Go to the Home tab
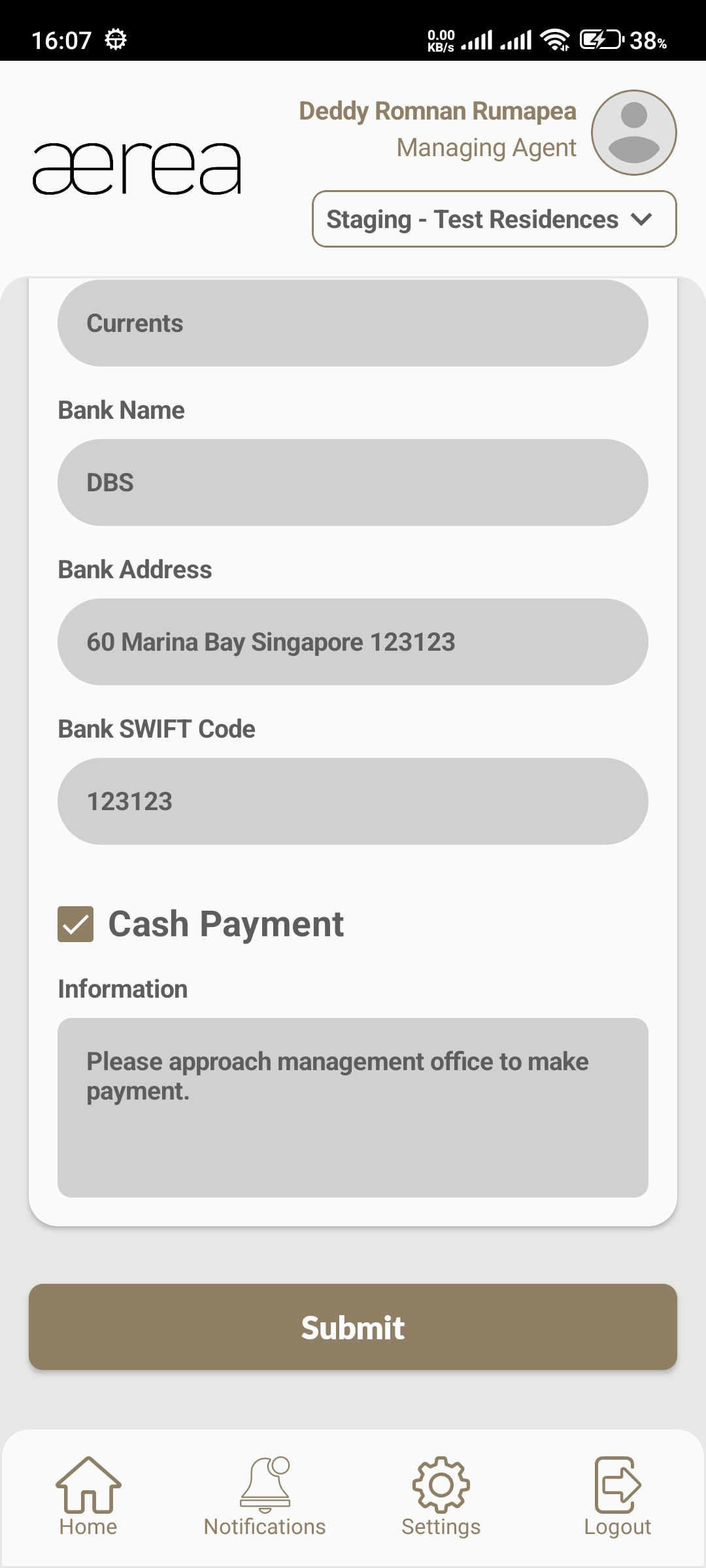 [x=88, y=1496]
